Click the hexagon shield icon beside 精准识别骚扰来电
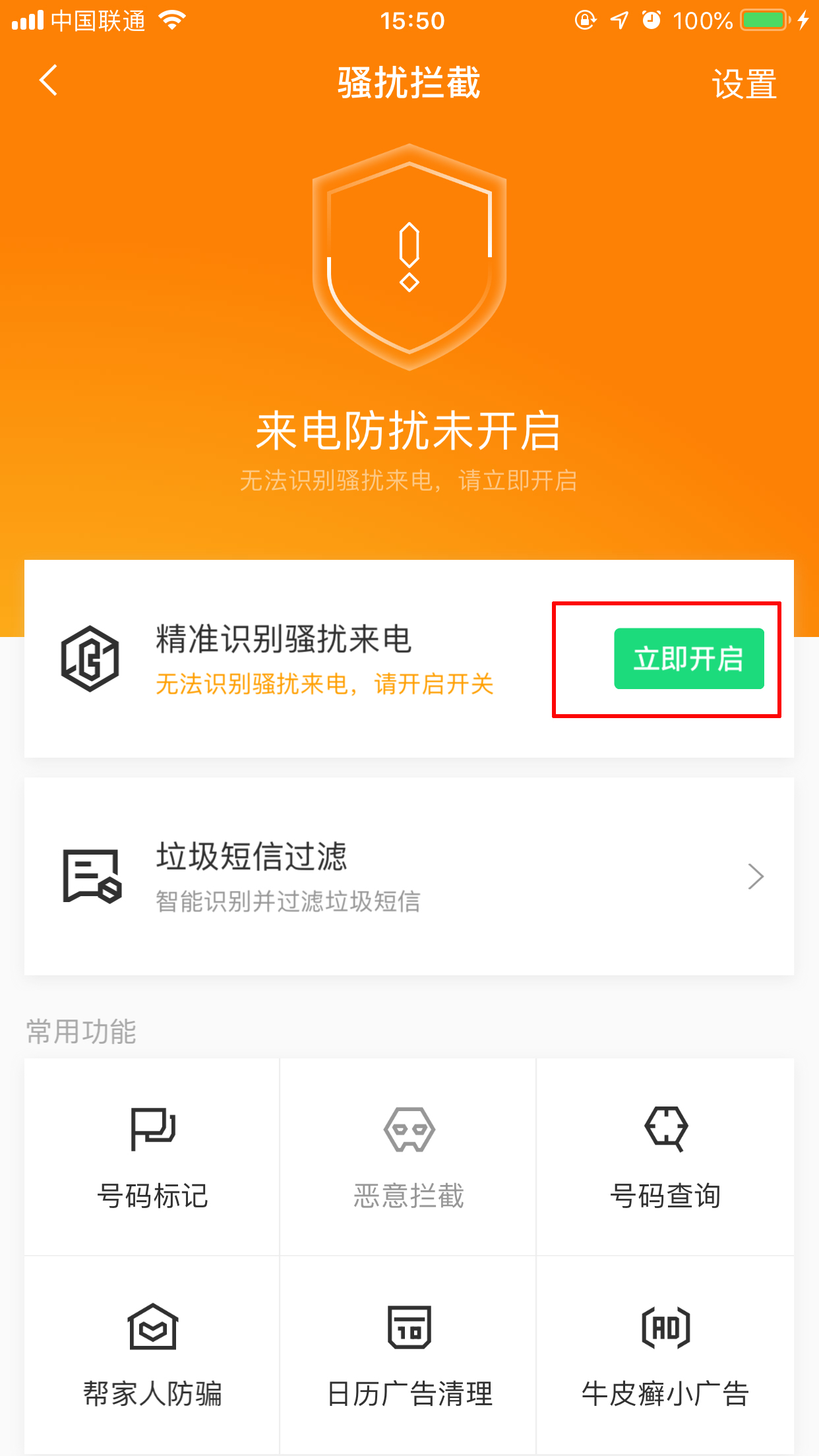Image resolution: width=819 pixels, height=1456 pixels. (x=93, y=659)
